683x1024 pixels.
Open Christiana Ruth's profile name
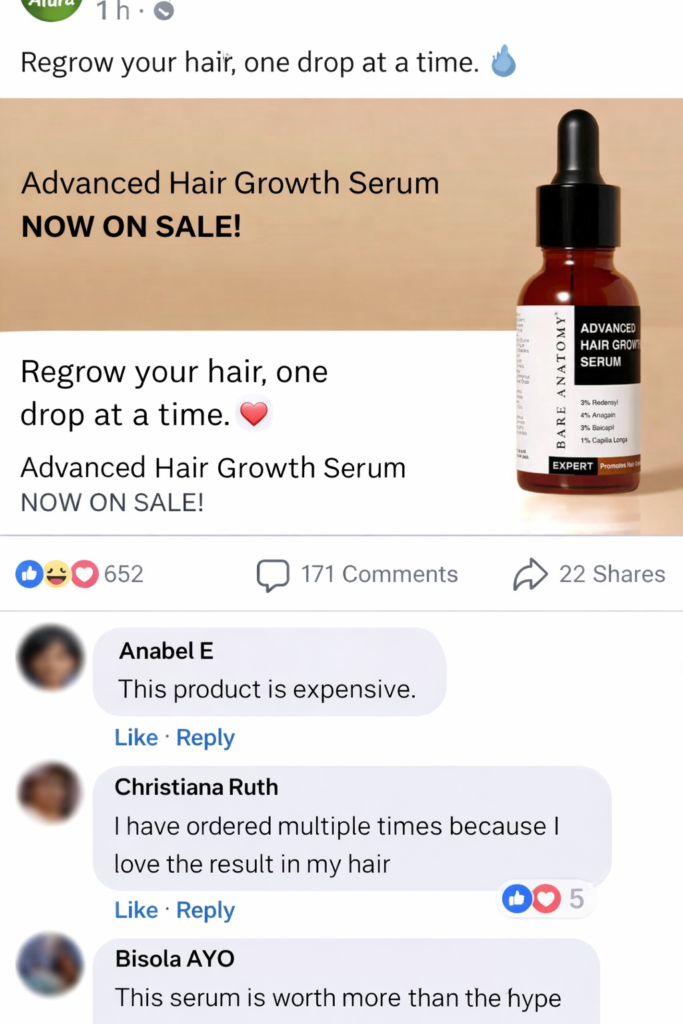[196, 787]
